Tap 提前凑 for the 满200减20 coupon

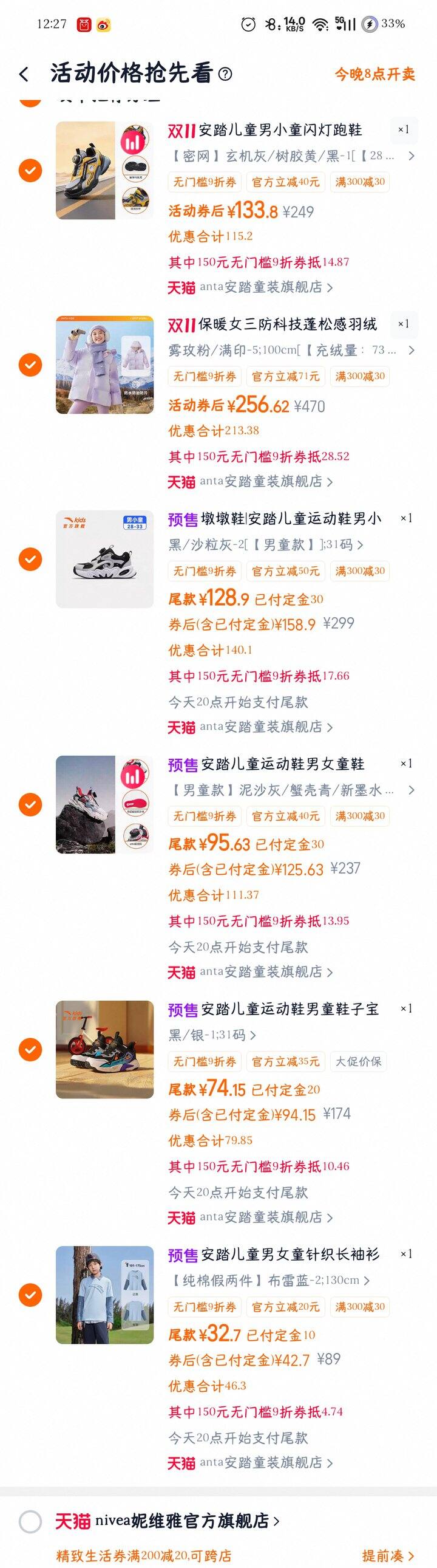388,1555
